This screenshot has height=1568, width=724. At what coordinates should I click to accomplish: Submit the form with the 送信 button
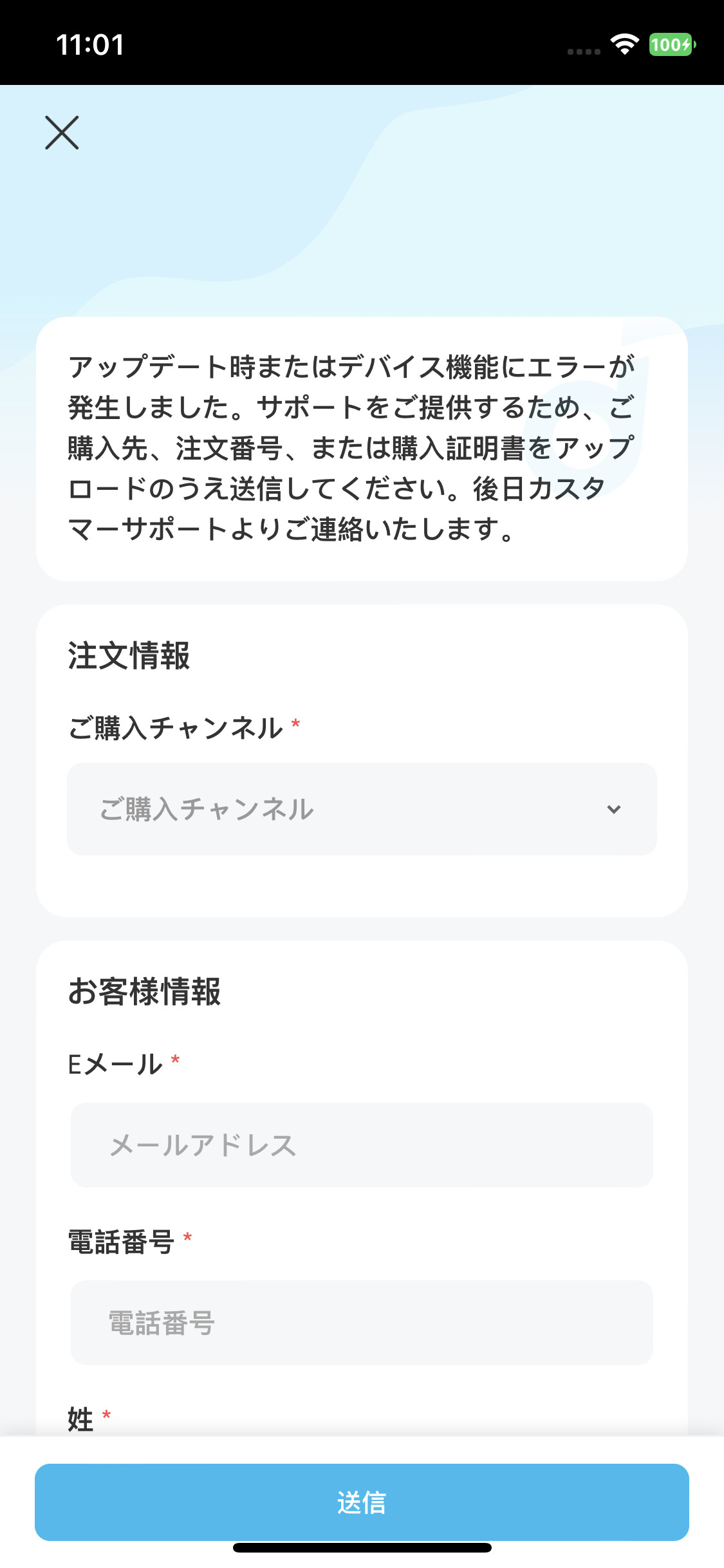tap(362, 1502)
